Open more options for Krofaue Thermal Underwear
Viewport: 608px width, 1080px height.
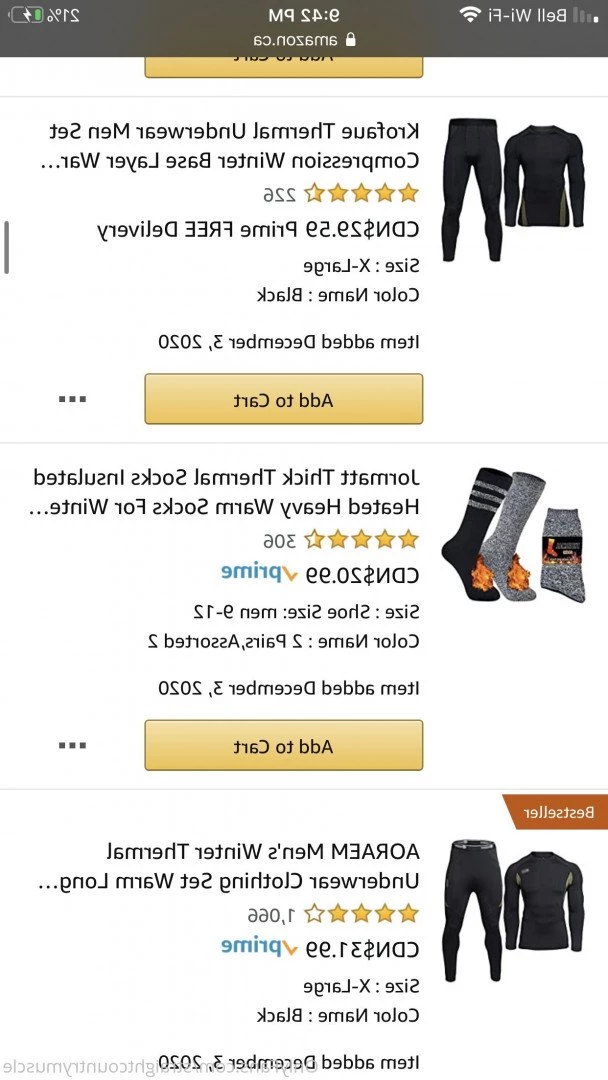(72, 400)
